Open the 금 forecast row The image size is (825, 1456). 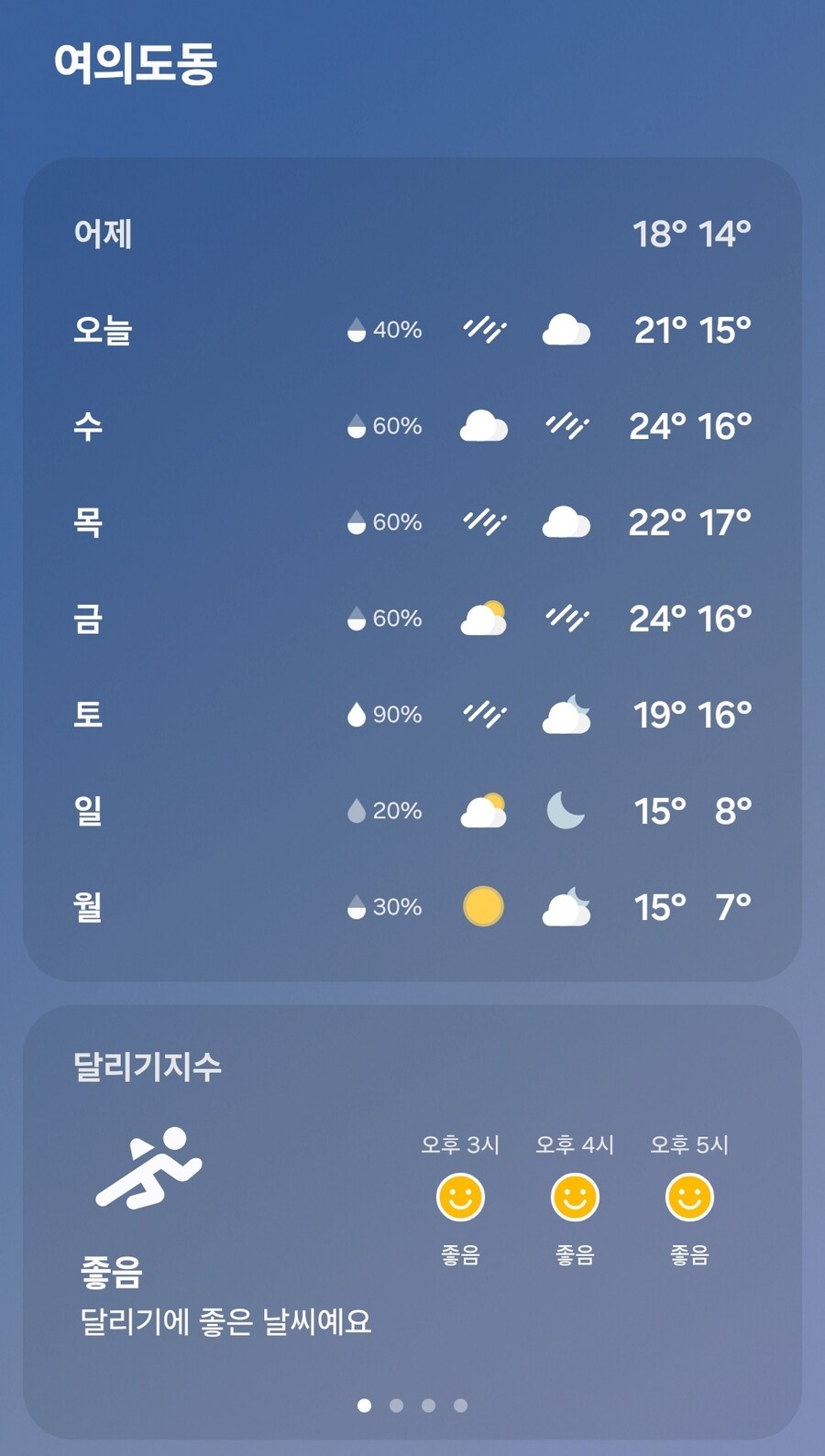(x=412, y=619)
